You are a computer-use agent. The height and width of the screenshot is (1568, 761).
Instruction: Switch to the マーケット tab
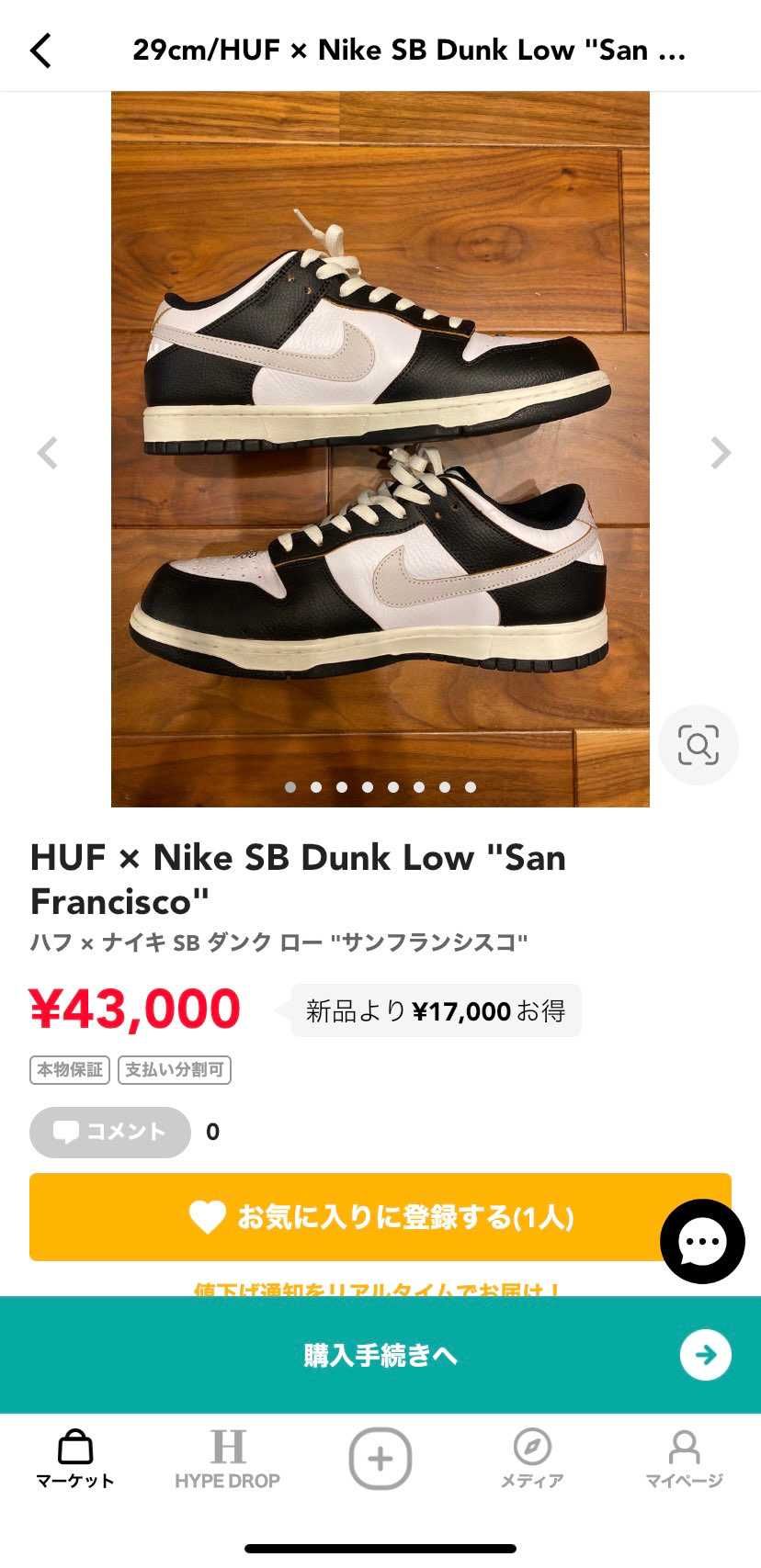click(x=74, y=1461)
